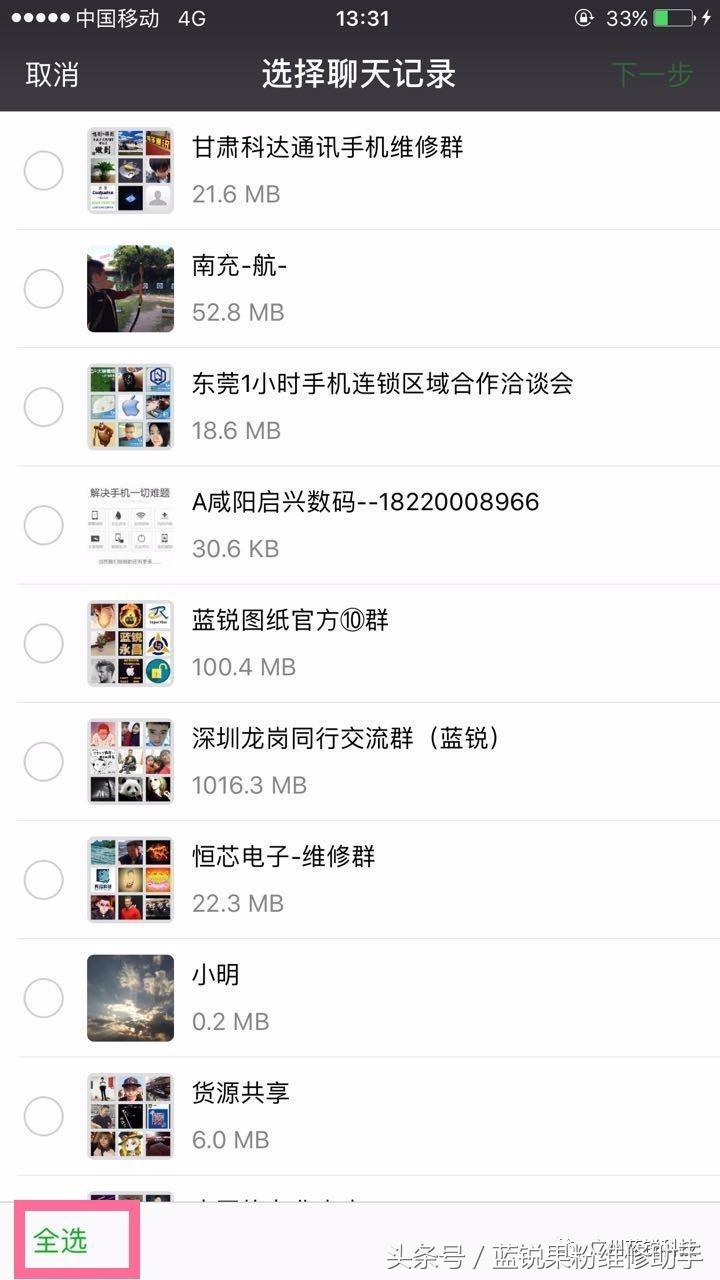Tap 小明's sky photo avatar
Image resolution: width=720 pixels, height=1280 pixels.
(130, 997)
